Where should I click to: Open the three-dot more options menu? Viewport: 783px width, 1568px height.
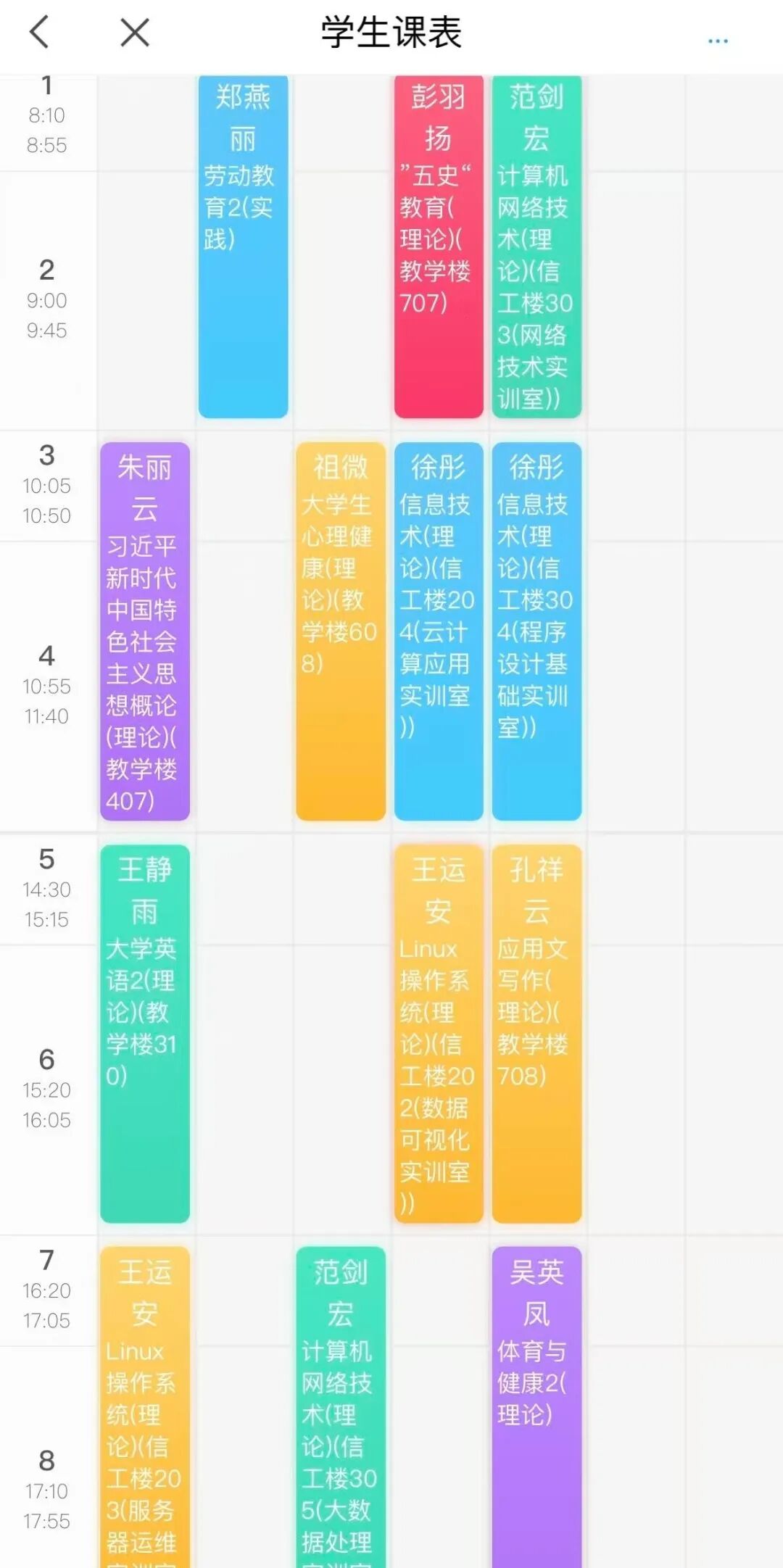(717, 41)
